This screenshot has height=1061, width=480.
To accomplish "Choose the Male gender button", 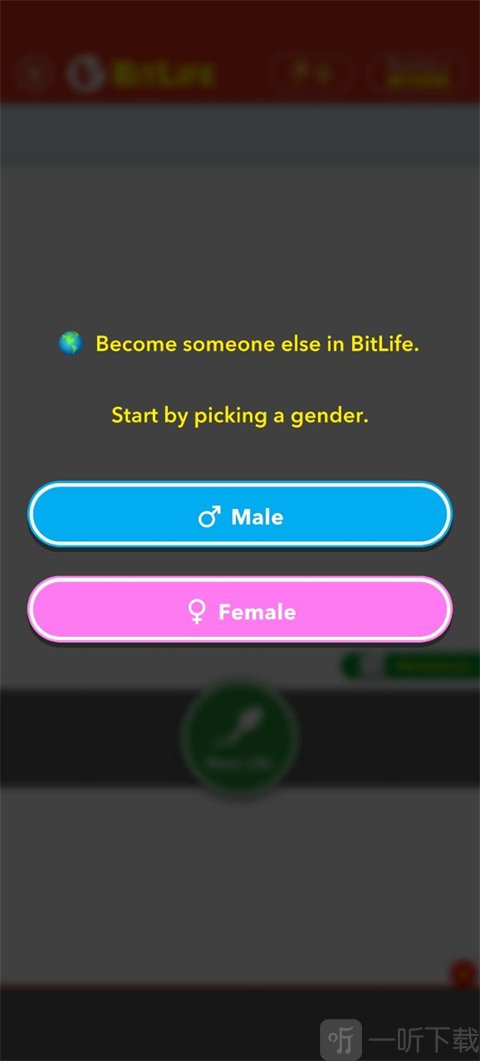I will click(240, 515).
